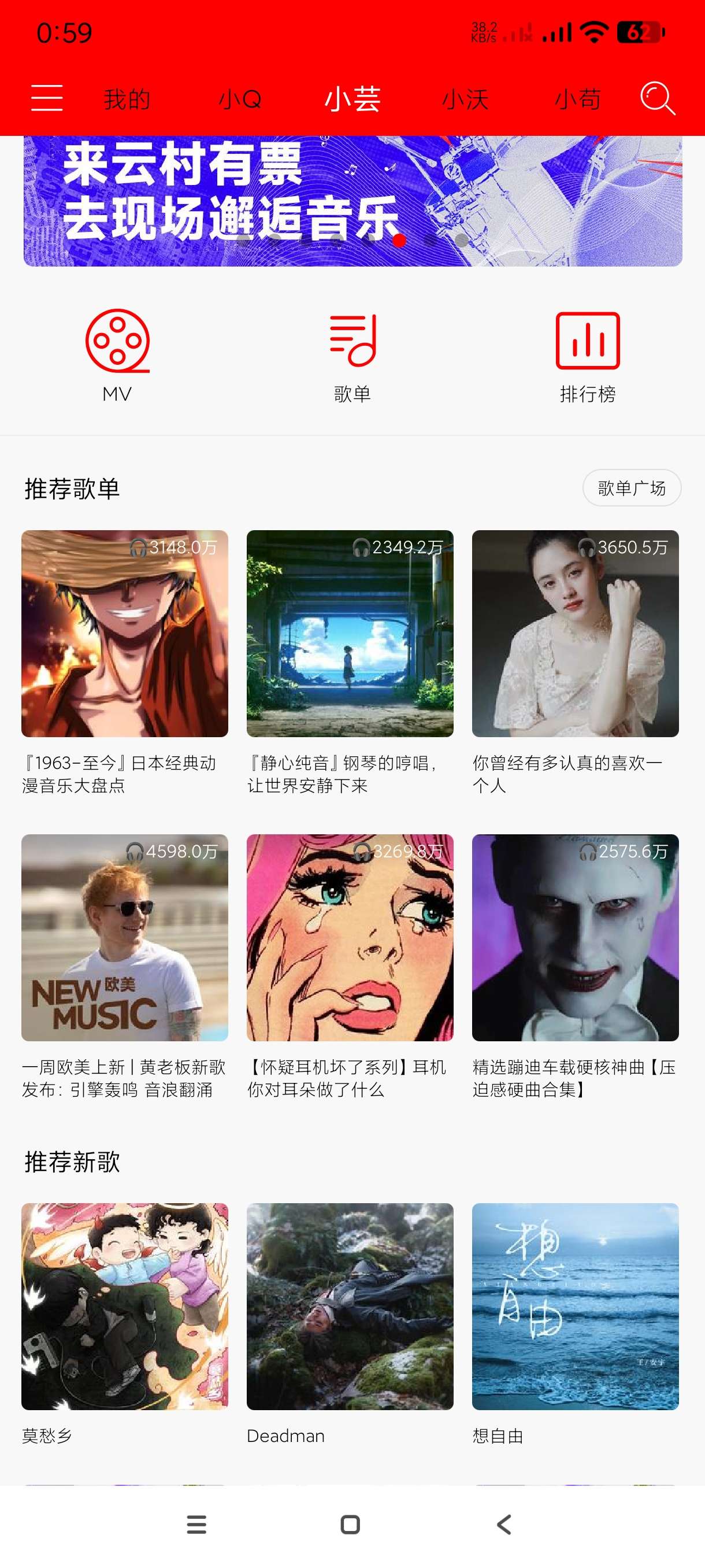This screenshot has height=1568, width=705.
Task: Go to the 小苟 tab
Action: click(x=578, y=99)
